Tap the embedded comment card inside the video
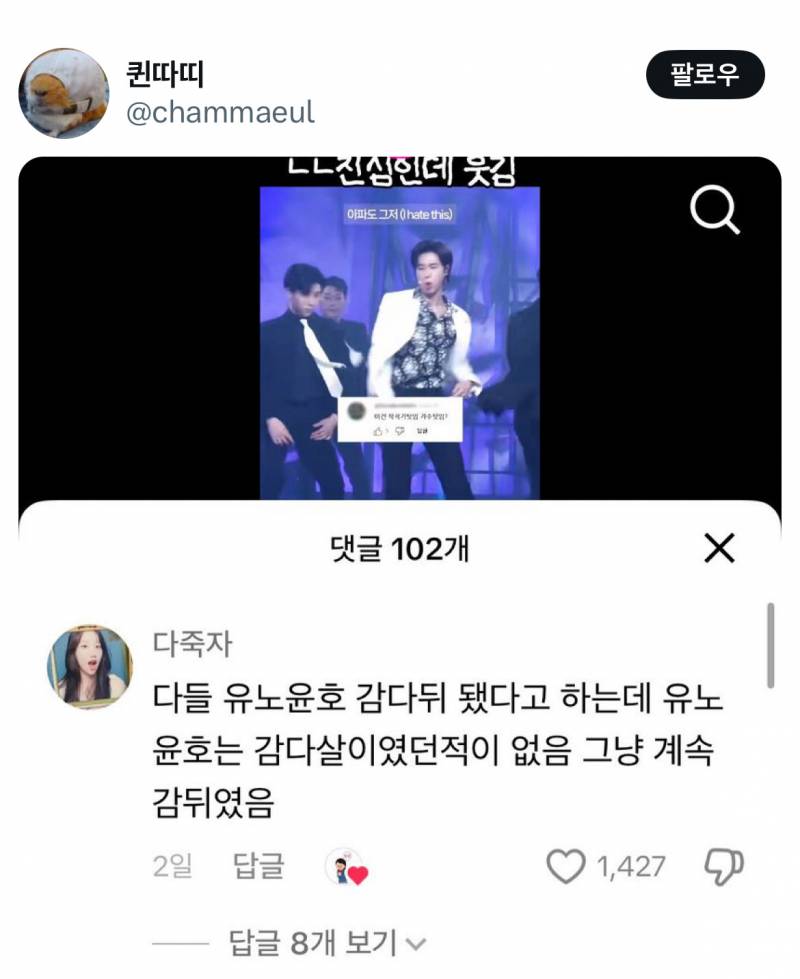 tap(400, 422)
